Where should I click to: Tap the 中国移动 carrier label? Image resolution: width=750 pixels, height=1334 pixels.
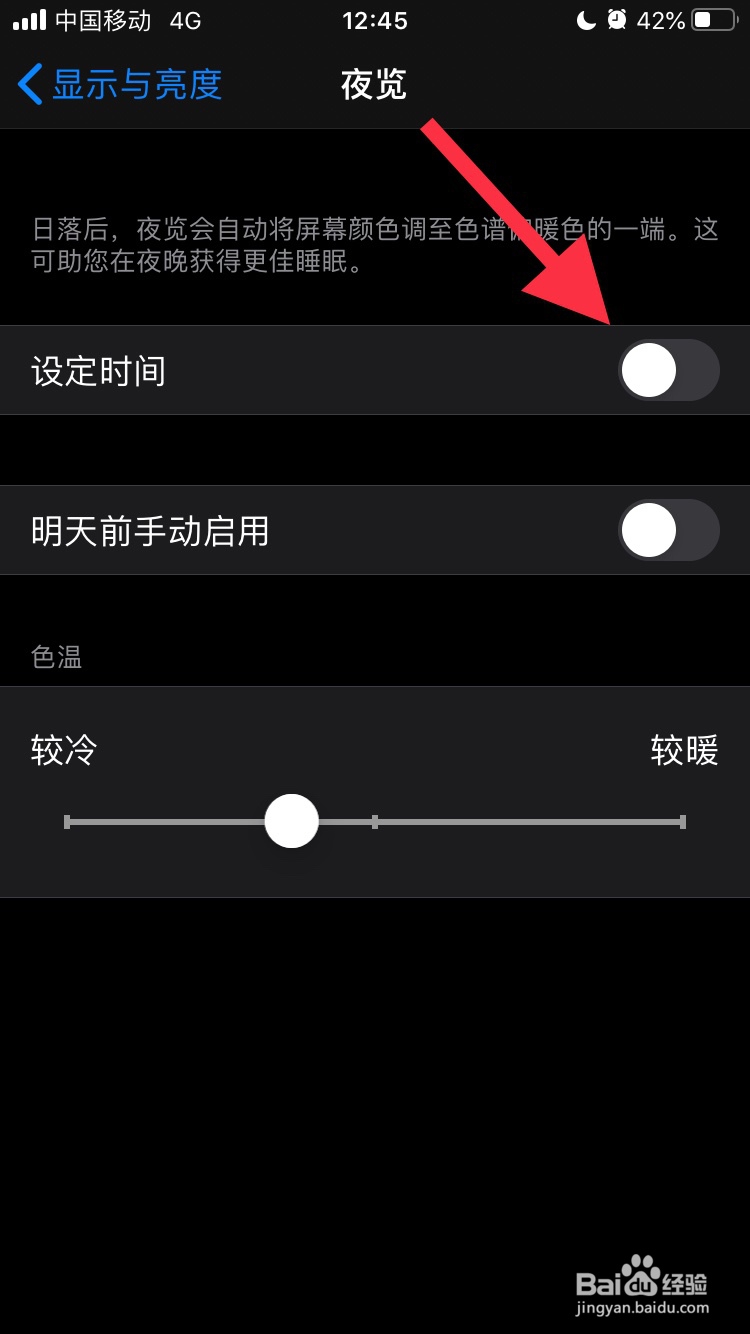click(105, 19)
